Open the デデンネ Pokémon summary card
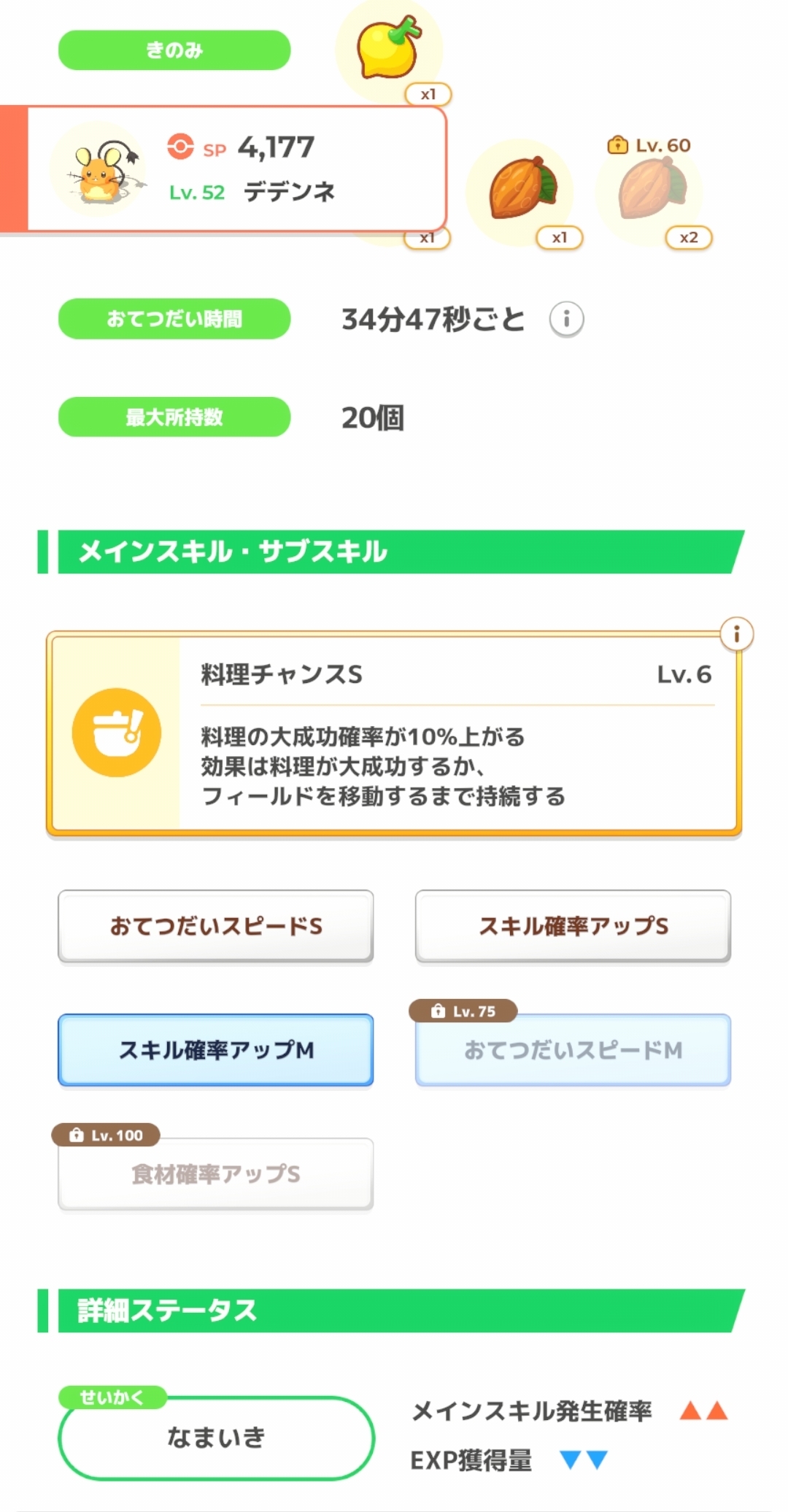788x1512 pixels. point(233,170)
